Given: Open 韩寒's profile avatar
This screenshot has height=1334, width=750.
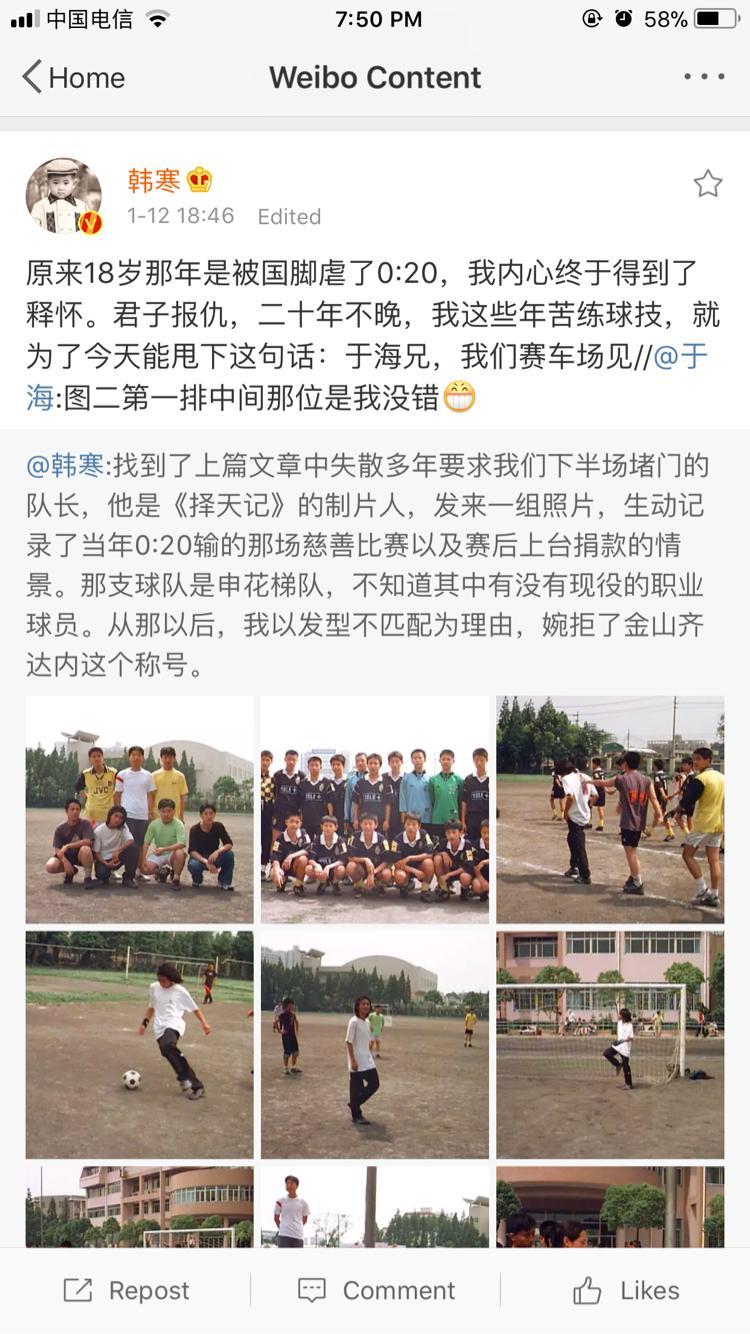Looking at the screenshot, I should 64,196.
